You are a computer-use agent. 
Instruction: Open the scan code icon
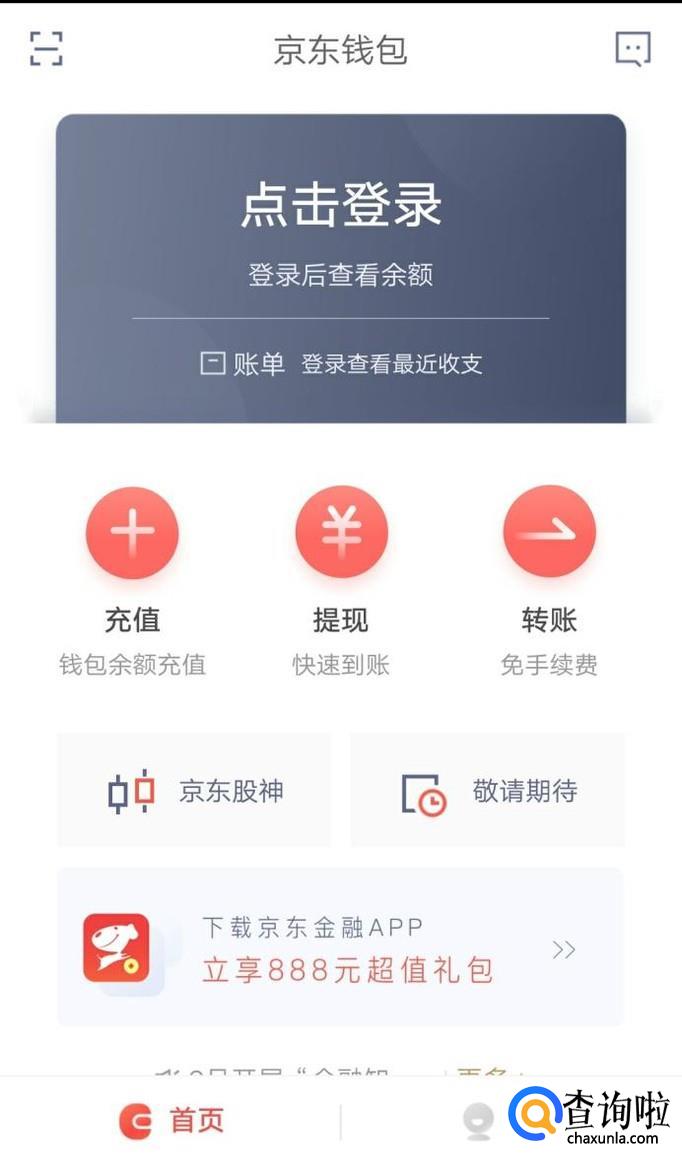[46, 49]
